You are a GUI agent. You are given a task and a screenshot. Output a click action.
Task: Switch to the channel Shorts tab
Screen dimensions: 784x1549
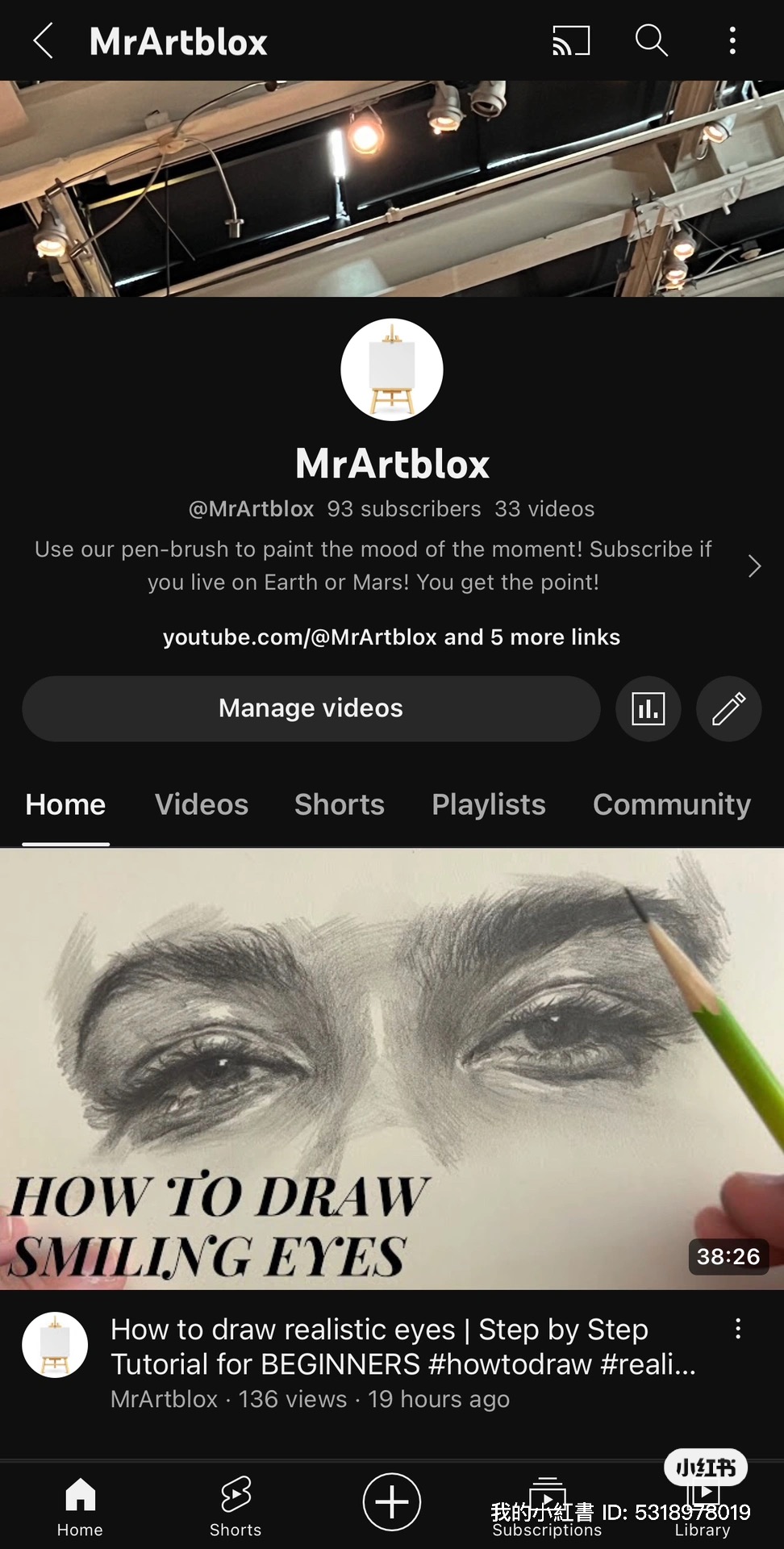click(x=340, y=804)
